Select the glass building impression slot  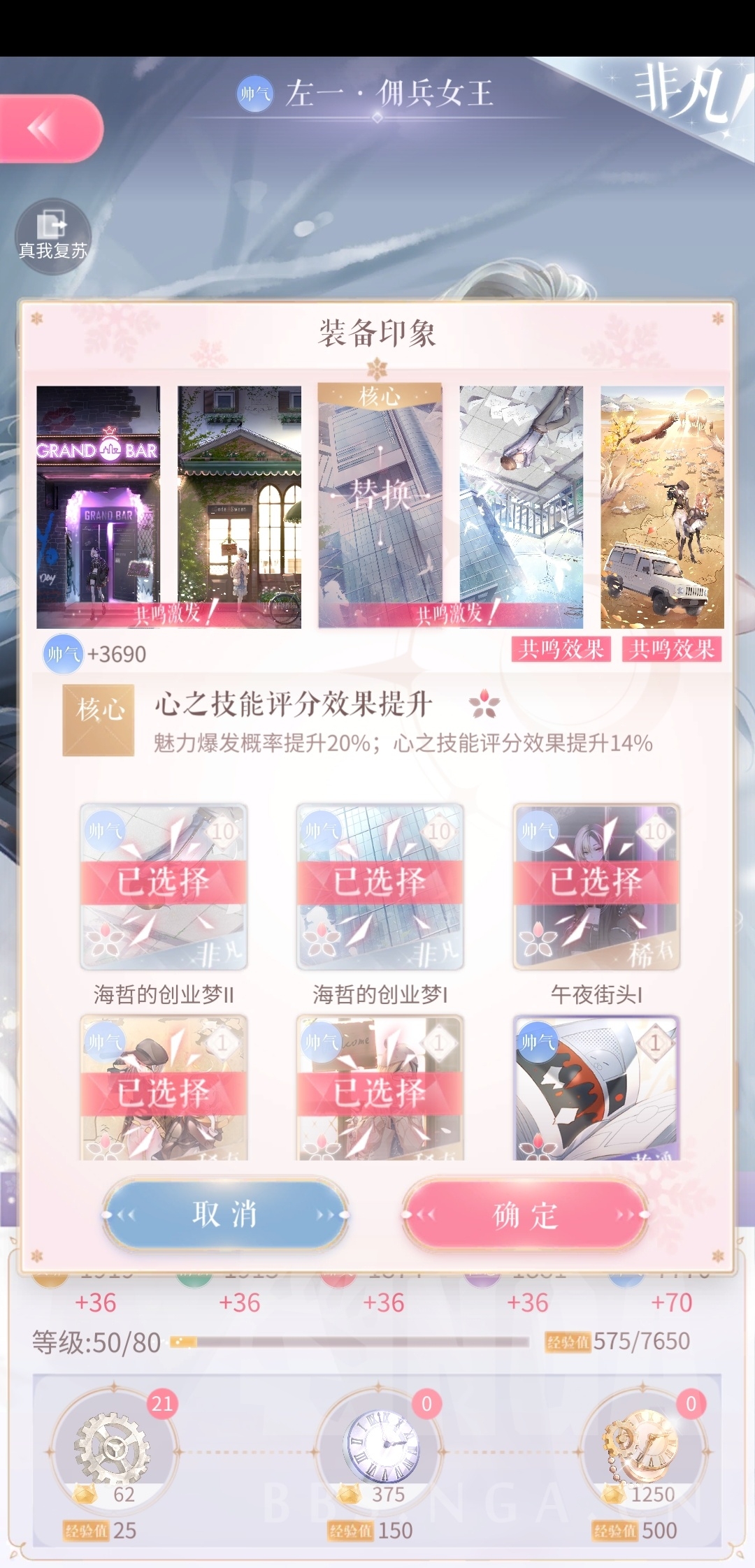[521, 507]
